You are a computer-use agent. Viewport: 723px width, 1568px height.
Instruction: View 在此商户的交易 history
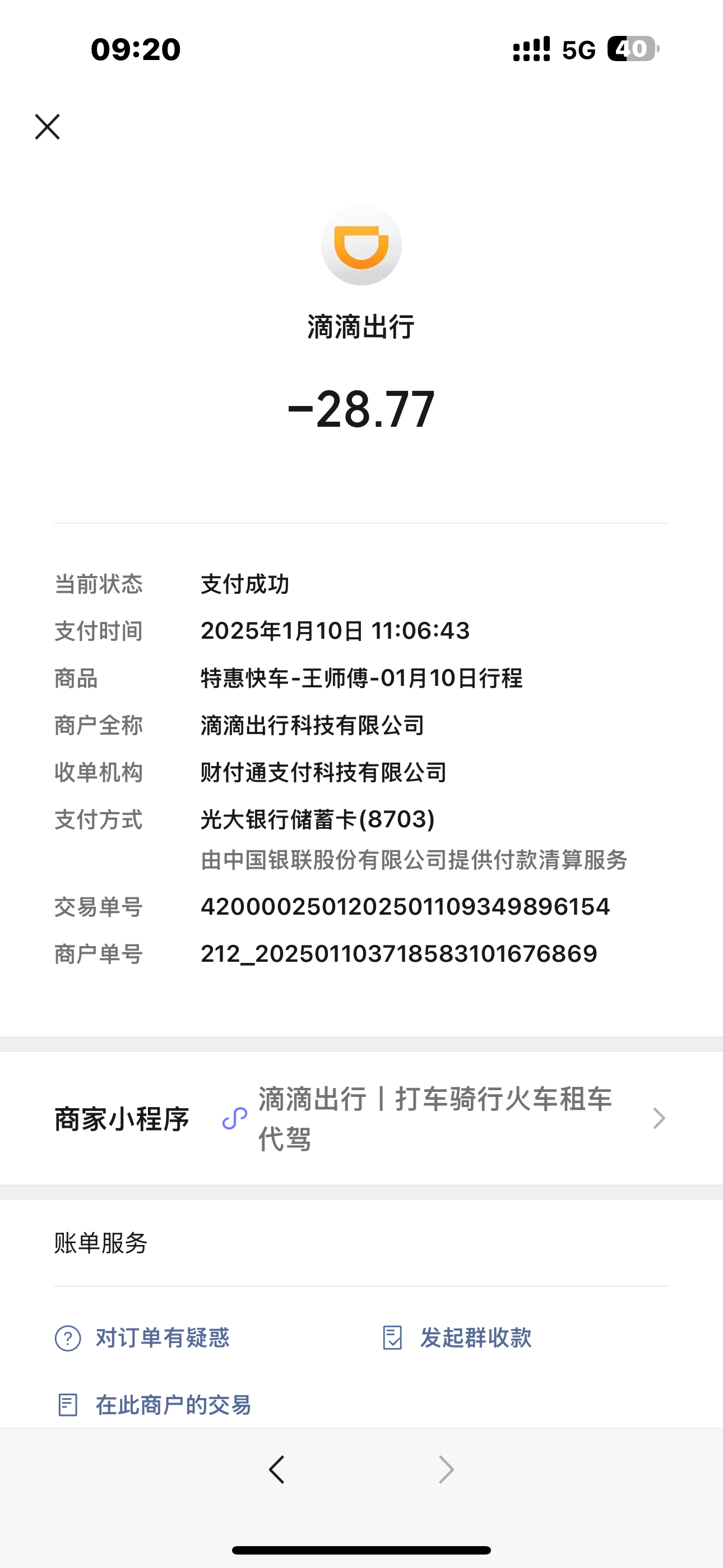154,1405
